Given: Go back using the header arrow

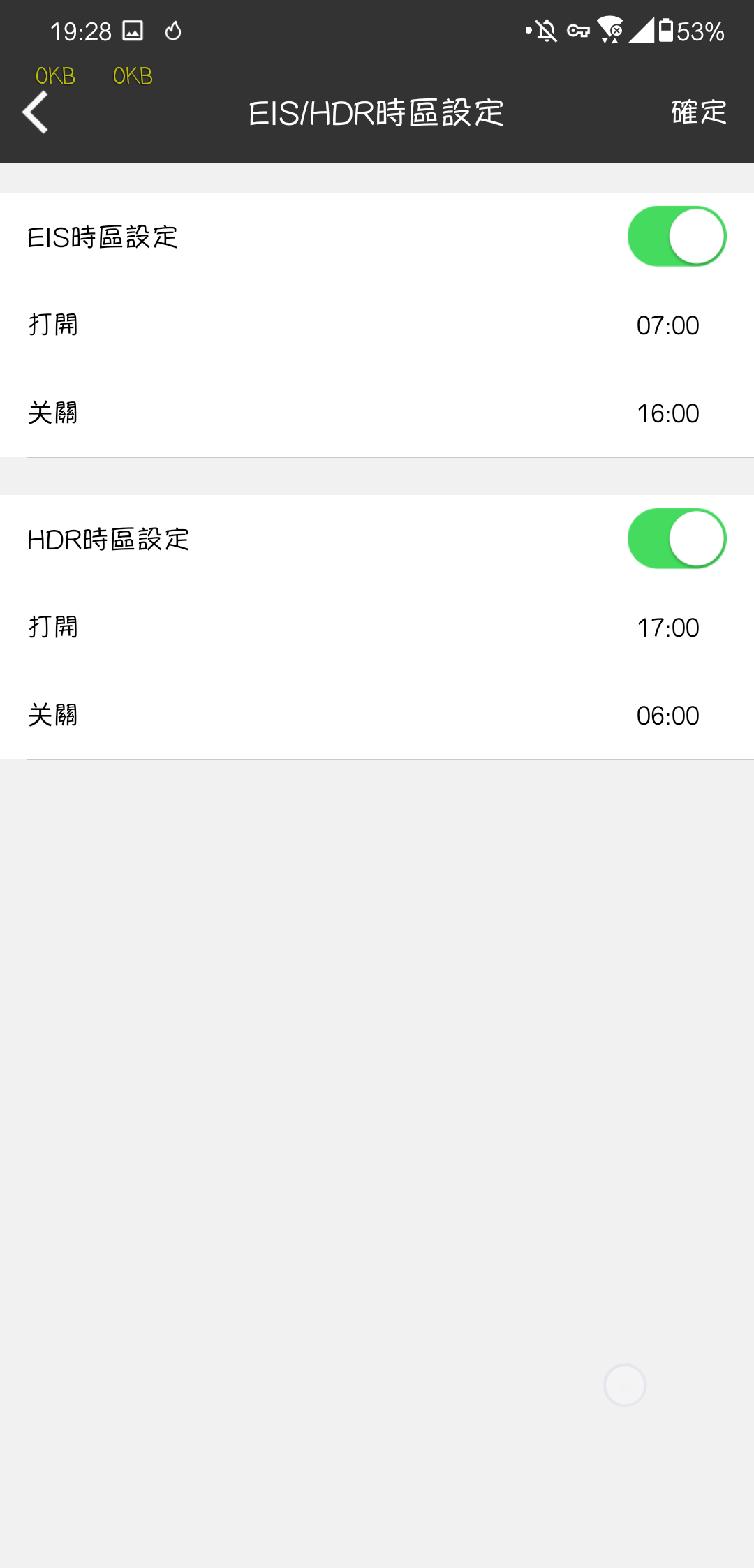Looking at the screenshot, I should click(x=35, y=112).
